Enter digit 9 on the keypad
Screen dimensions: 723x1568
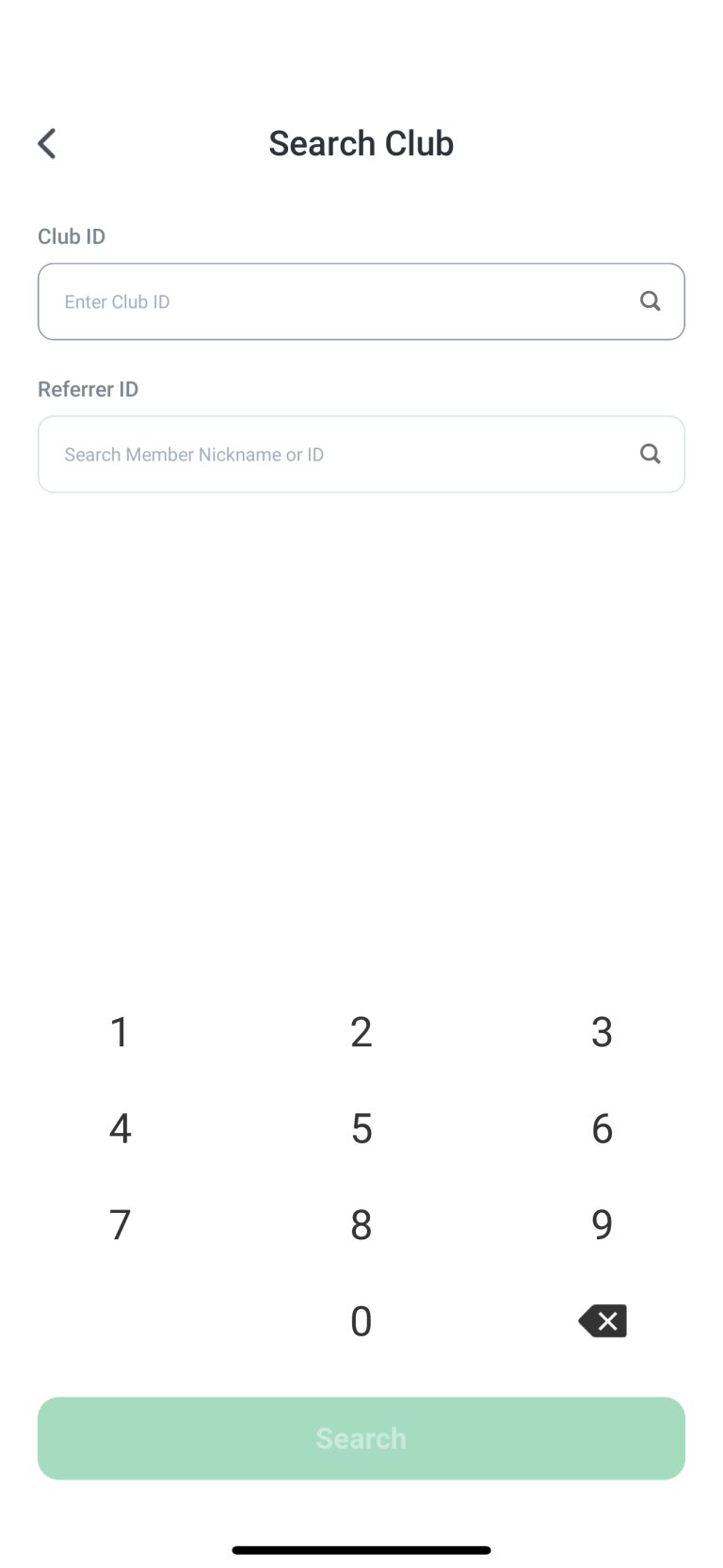(x=602, y=1224)
